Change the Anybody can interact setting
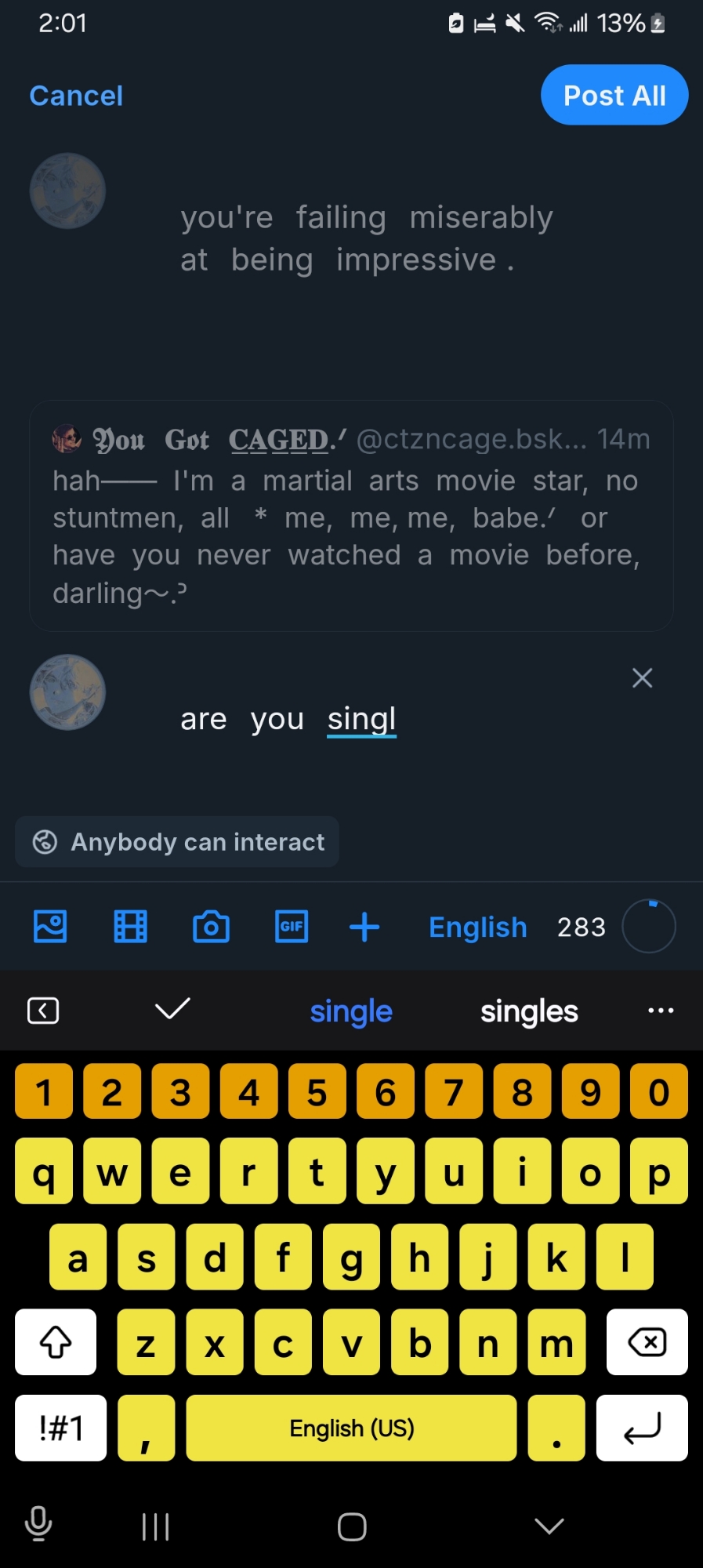The height and width of the screenshot is (1568, 703). (x=178, y=842)
